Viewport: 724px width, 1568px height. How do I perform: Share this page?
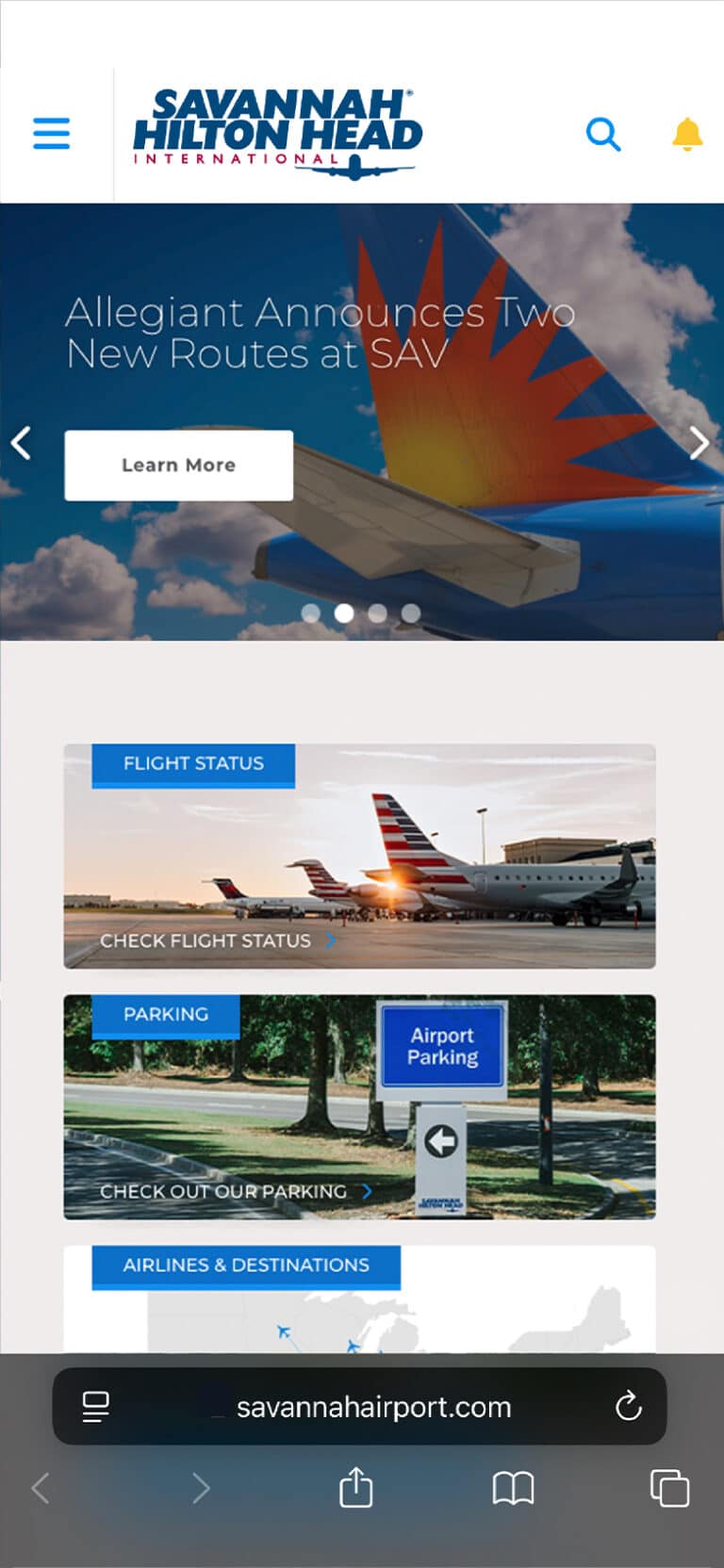point(355,1488)
